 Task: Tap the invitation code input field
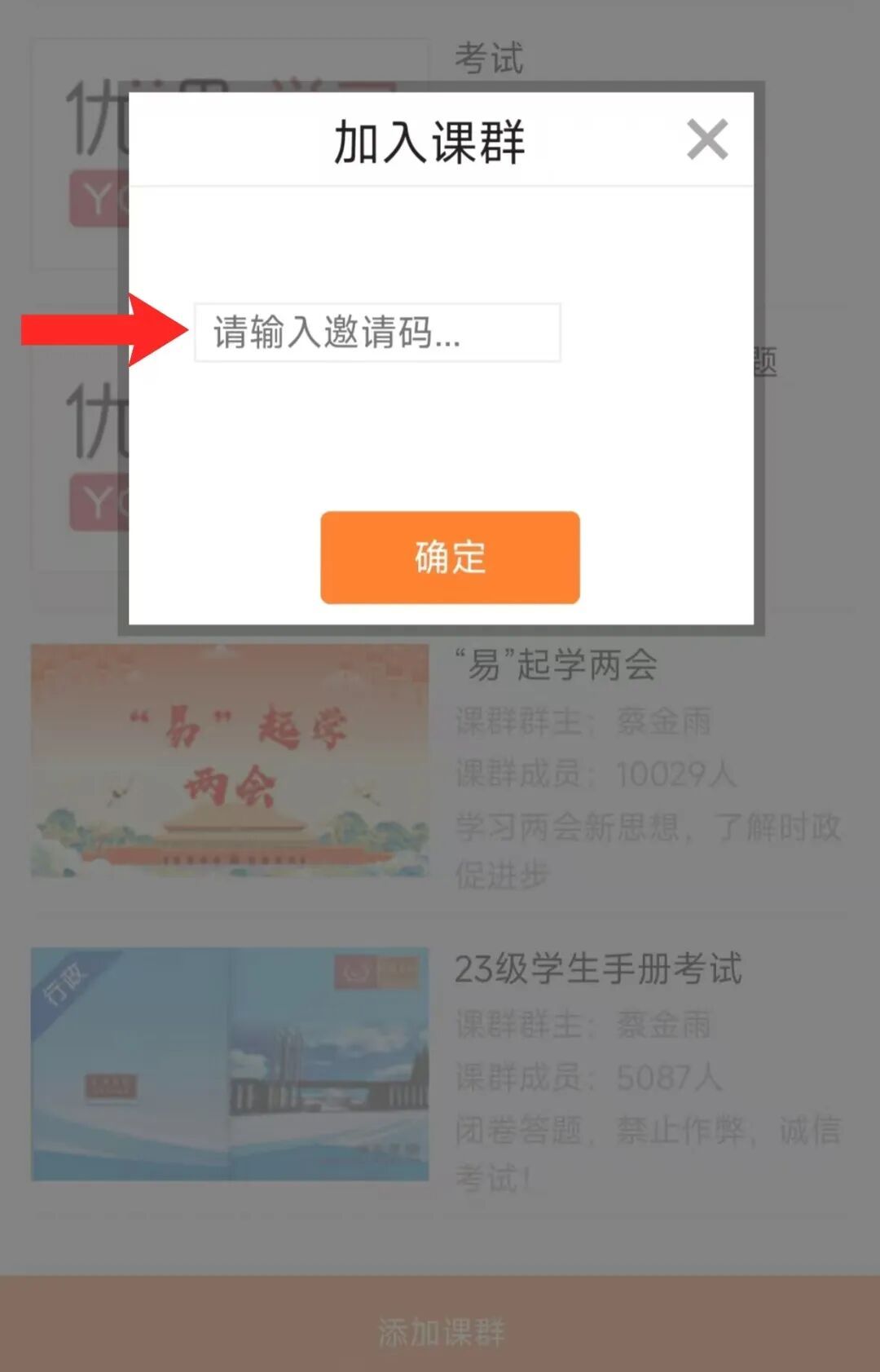click(377, 333)
